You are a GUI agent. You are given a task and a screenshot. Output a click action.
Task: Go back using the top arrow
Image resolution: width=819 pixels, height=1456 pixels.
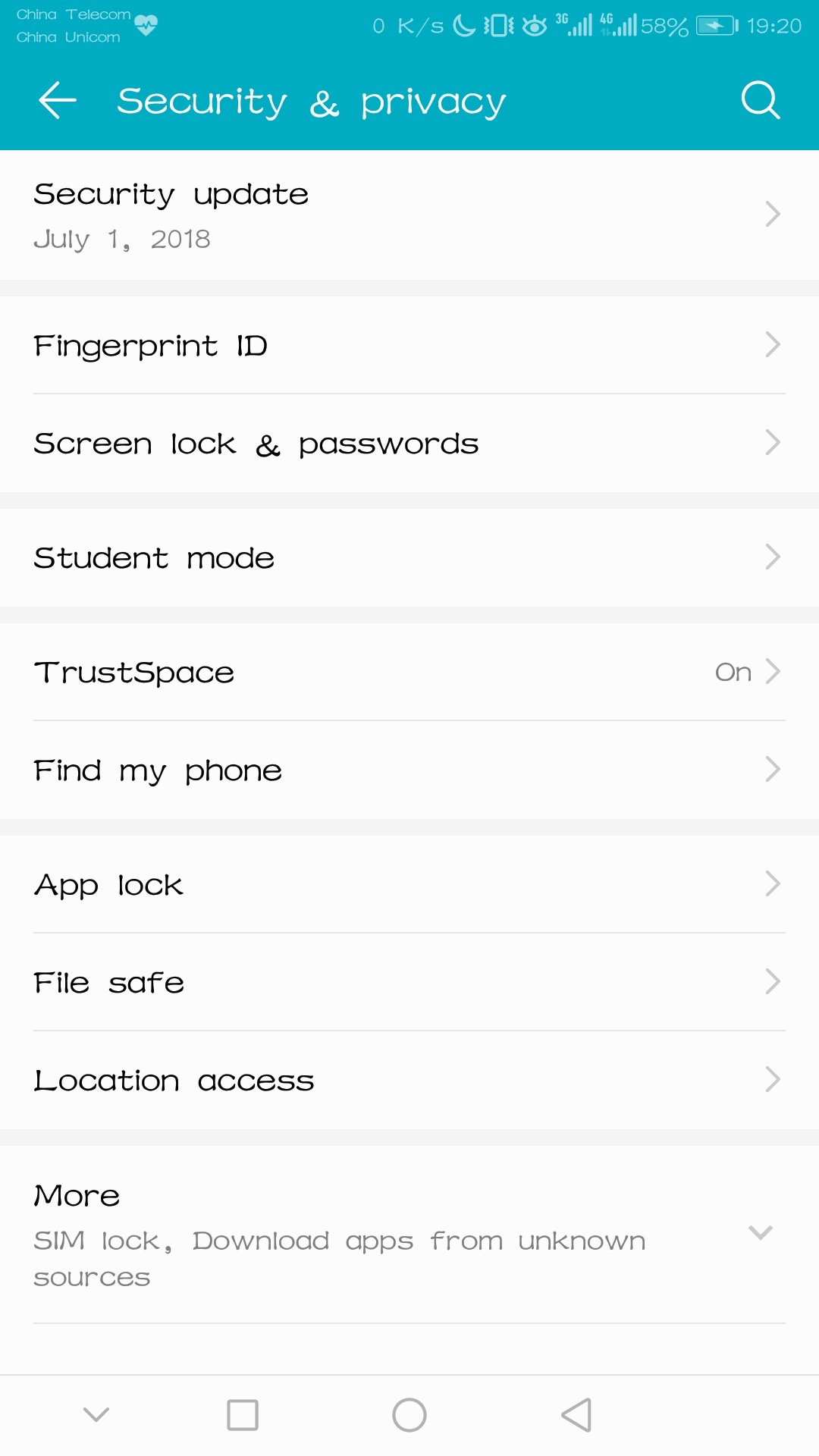[x=58, y=101]
